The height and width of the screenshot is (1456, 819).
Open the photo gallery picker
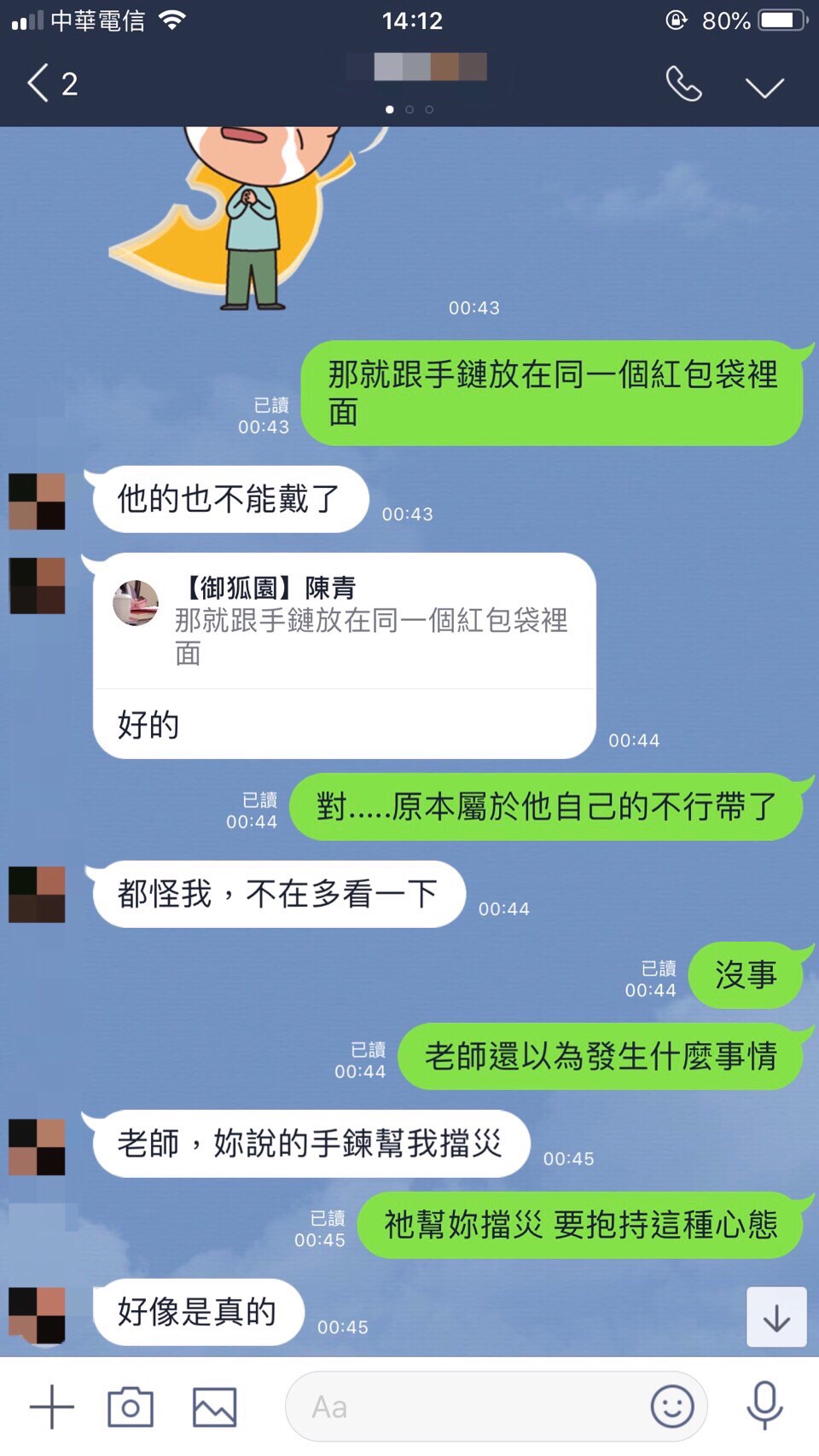(x=214, y=1407)
